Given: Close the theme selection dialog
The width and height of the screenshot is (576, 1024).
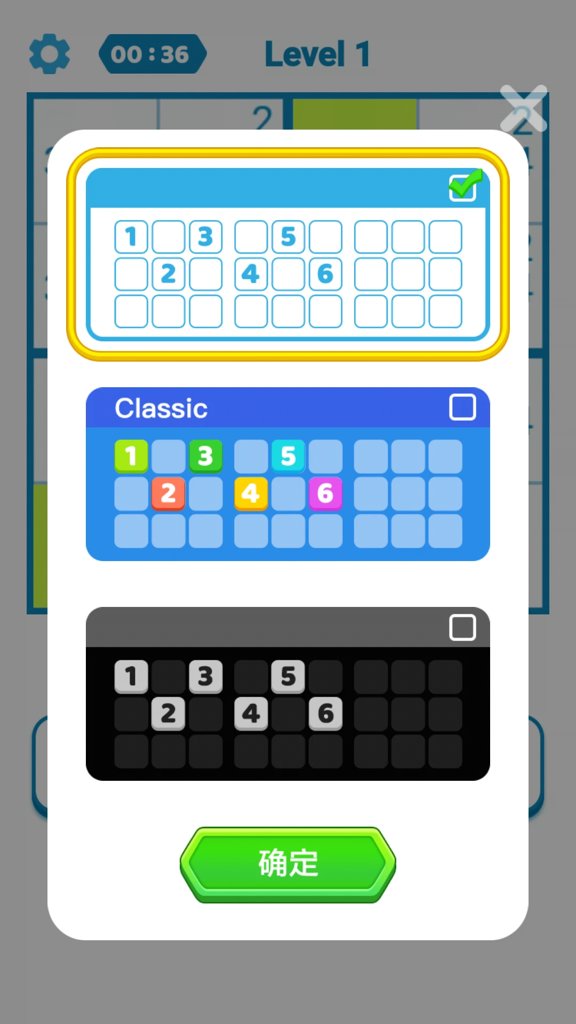Looking at the screenshot, I should 524,108.
